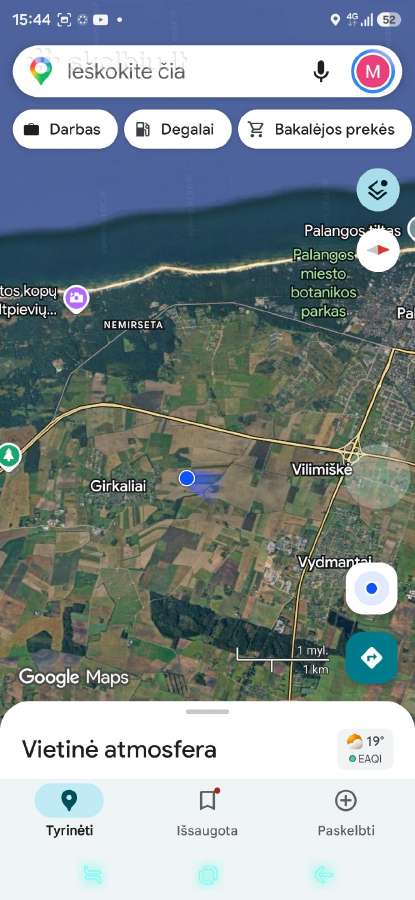Switch to the Tyrinėti tab
415x900 pixels.
coord(69,810)
